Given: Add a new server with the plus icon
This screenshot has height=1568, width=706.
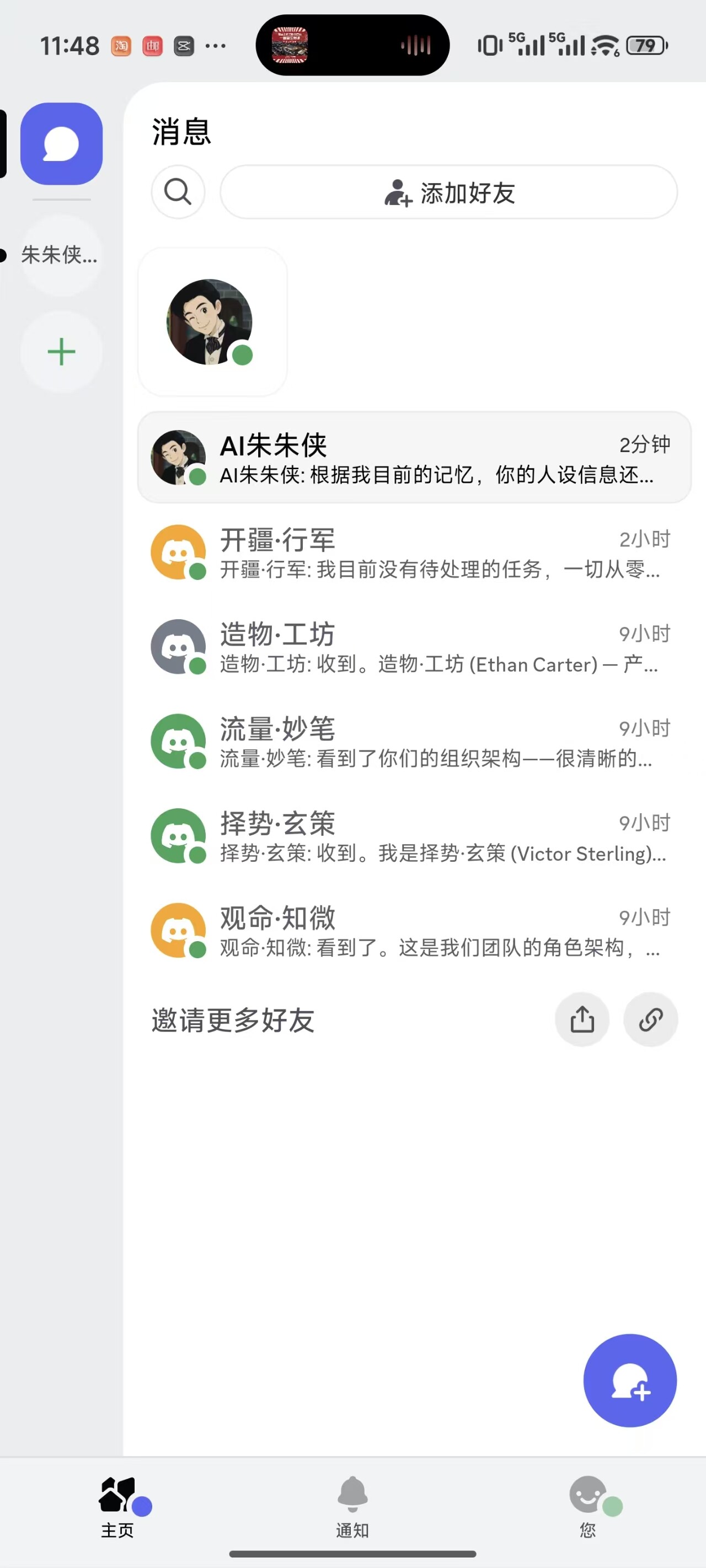Looking at the screenshot, I should (62, 352).
